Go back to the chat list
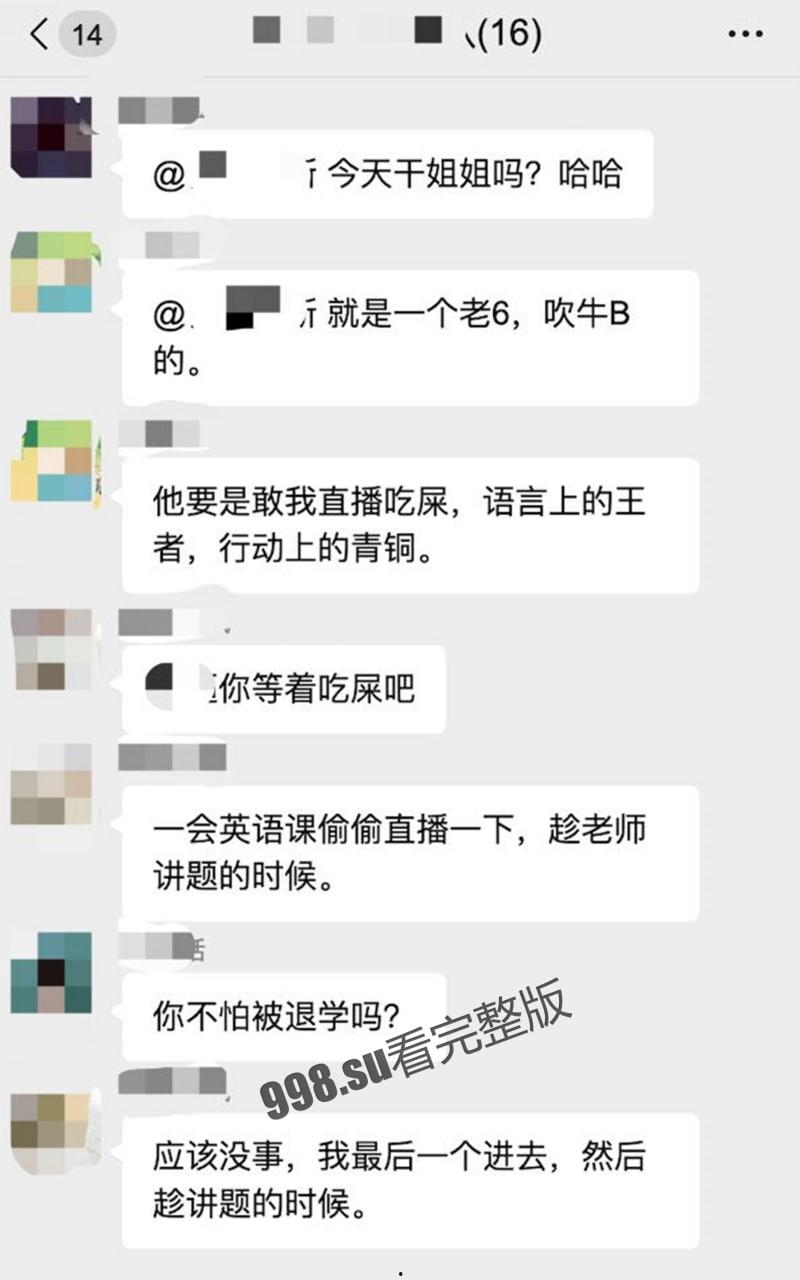800x1280 pixels. click(40, 35)
